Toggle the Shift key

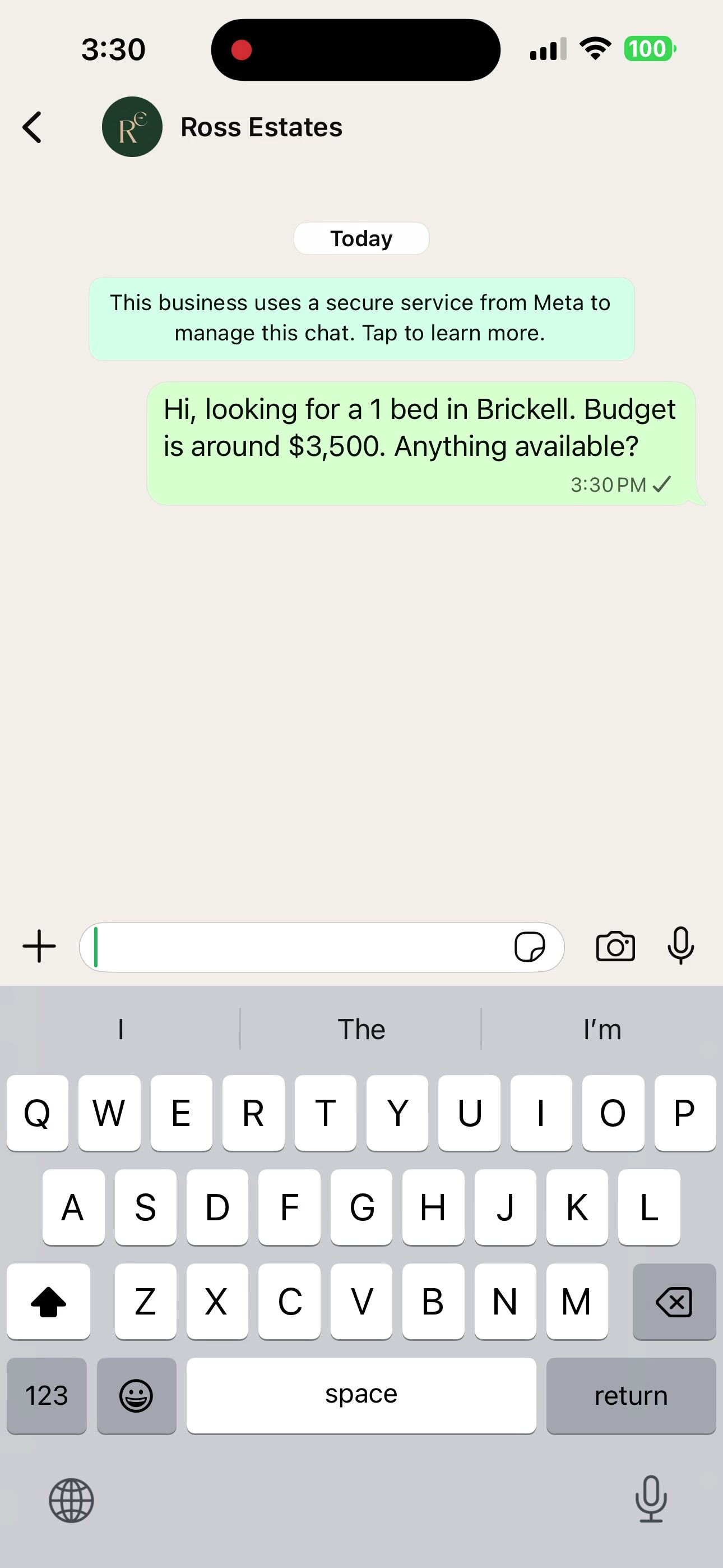(x=49, y=1303)
